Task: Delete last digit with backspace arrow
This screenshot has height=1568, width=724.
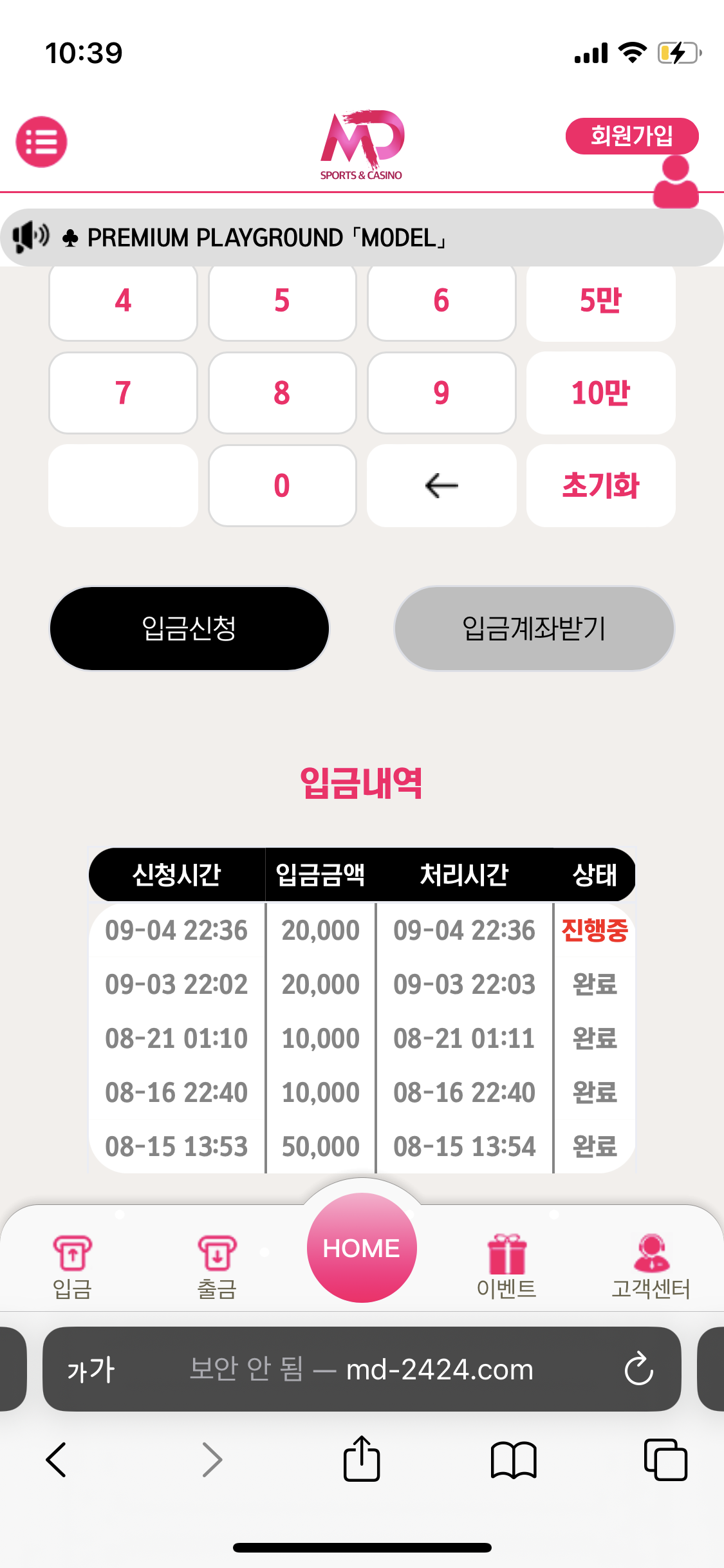Action: (x=441, y=485)
